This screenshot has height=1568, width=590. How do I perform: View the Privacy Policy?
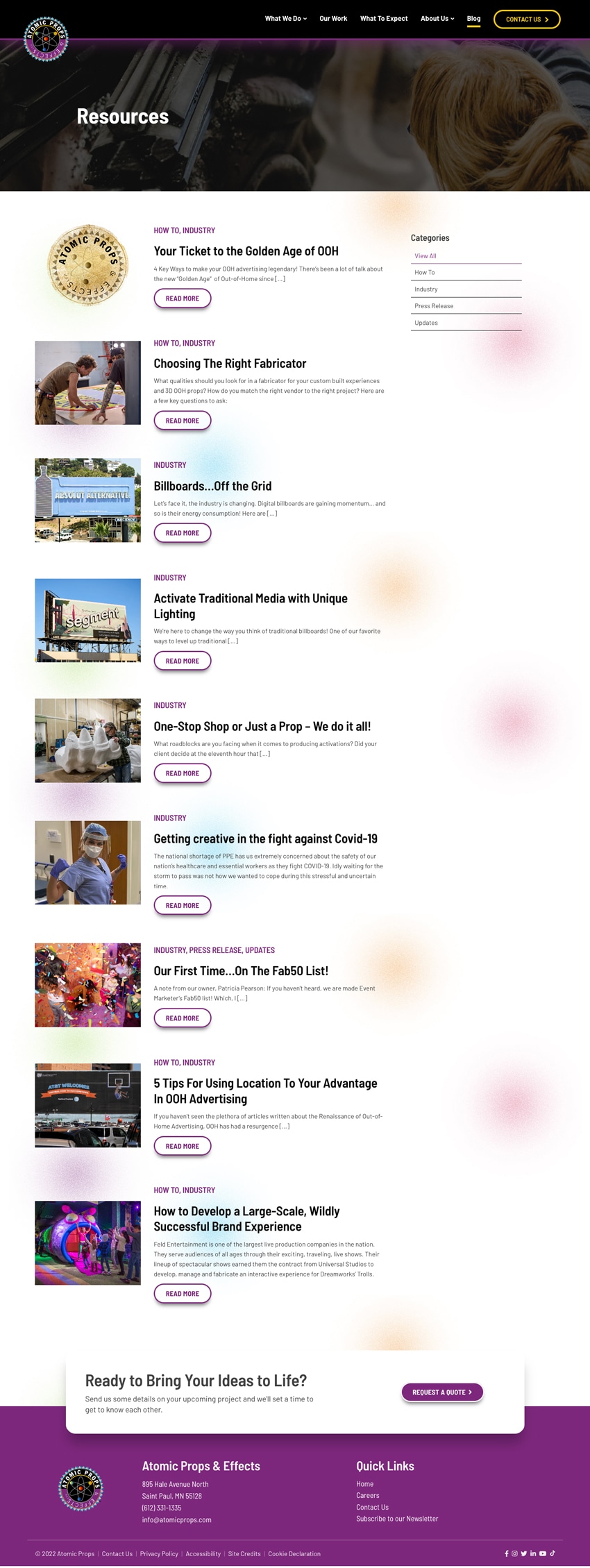point(159,1553)
